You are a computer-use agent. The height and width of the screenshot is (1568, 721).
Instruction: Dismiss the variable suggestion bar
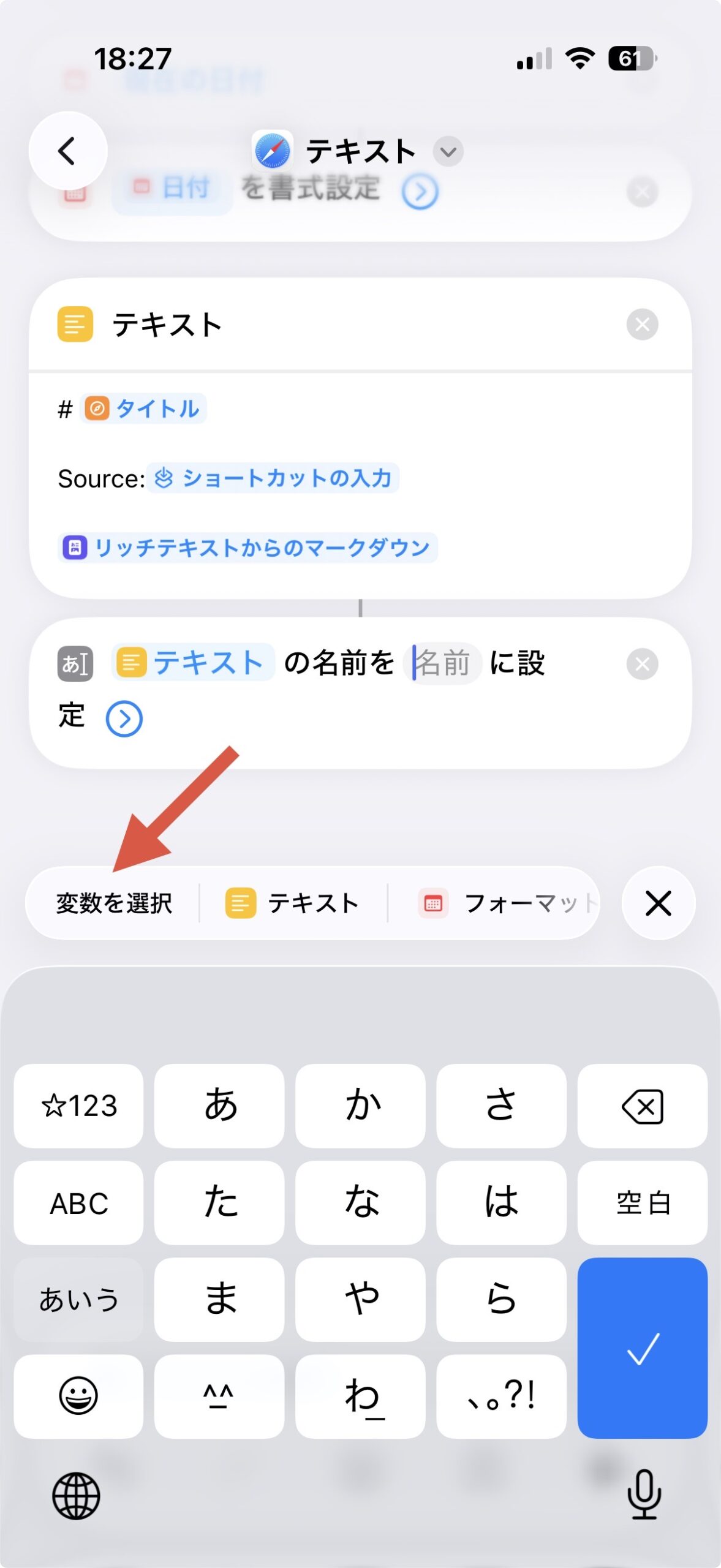(659, 903)
